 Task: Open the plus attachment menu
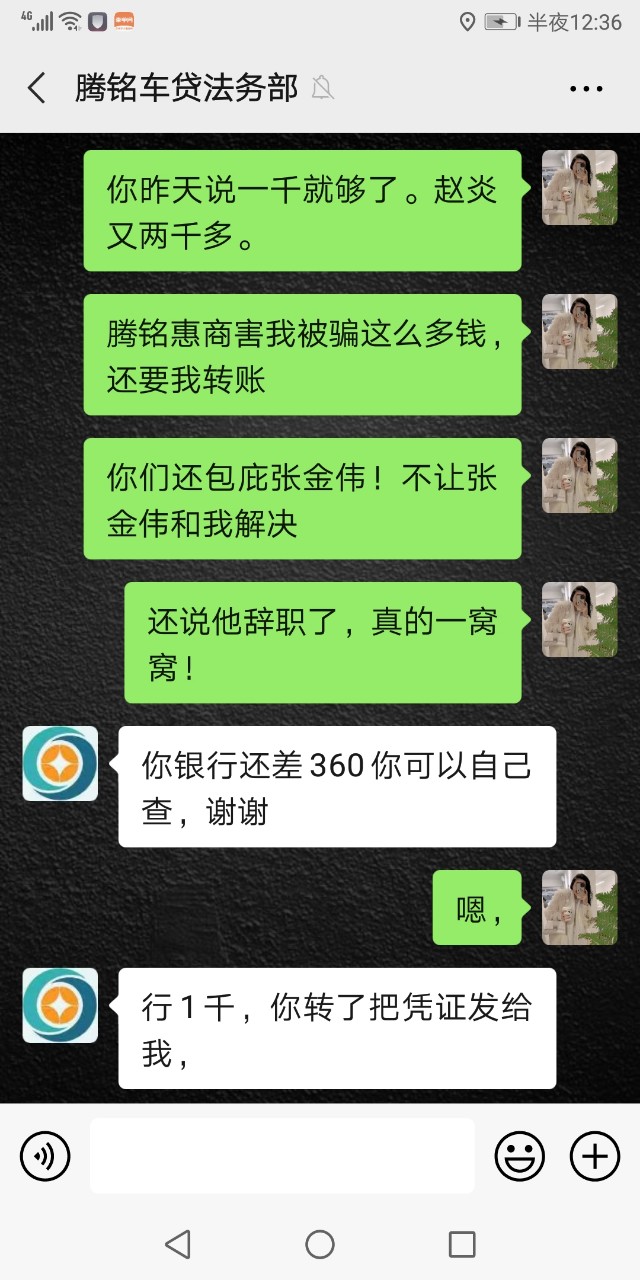(x=595, y=1157)
